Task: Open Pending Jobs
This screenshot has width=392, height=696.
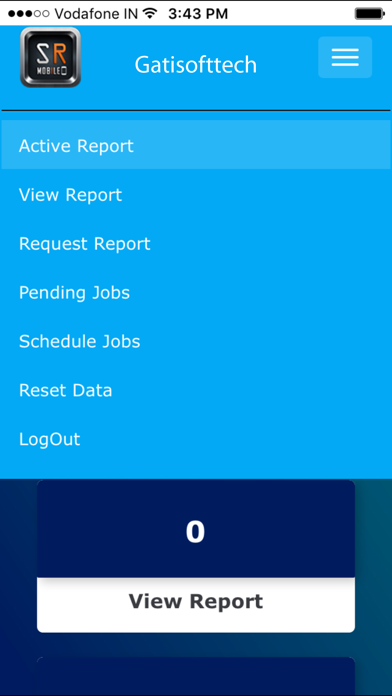Action: [x=196, y=292]
